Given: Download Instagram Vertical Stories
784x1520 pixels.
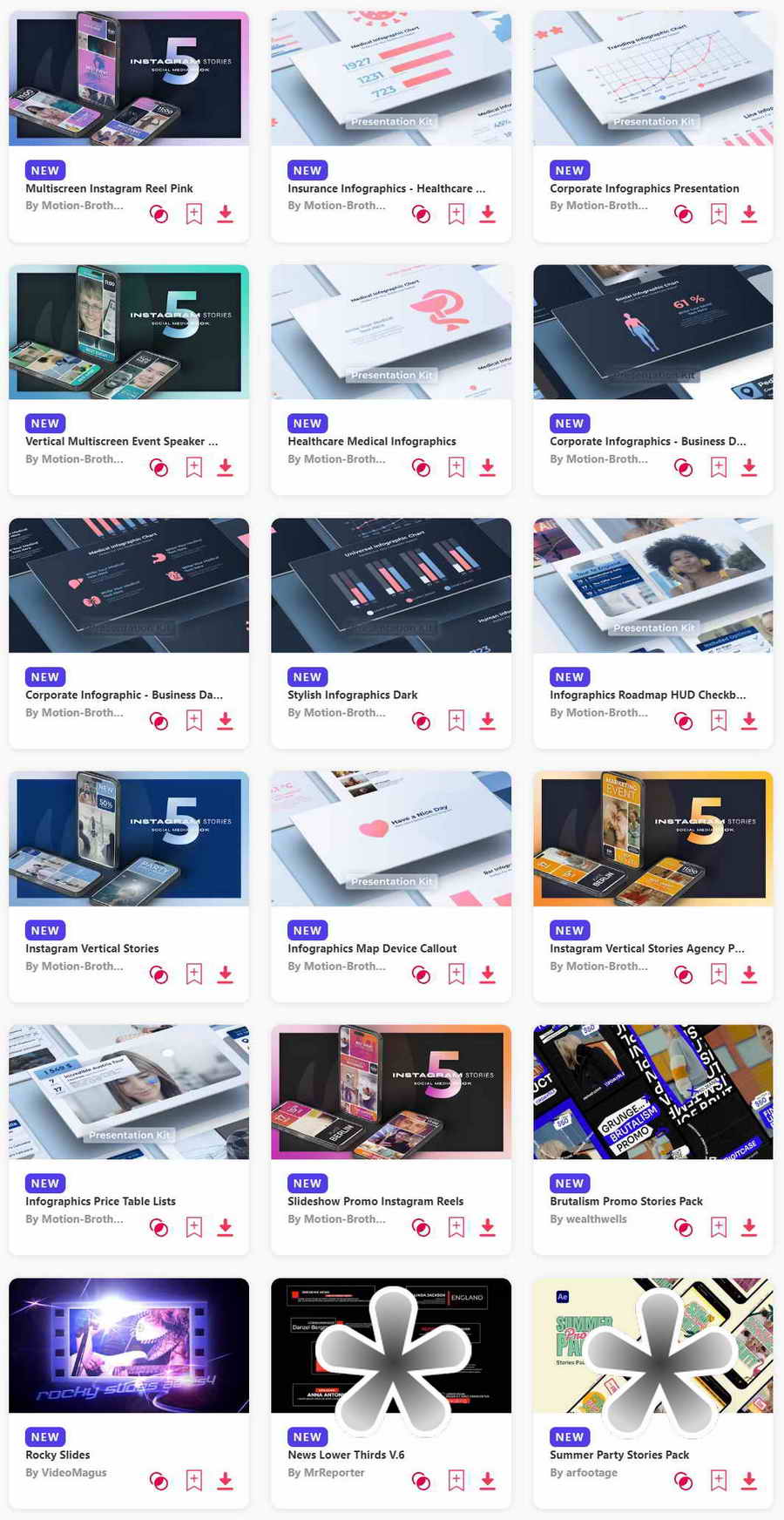Looking at the screenshot, I should point(225,974).
